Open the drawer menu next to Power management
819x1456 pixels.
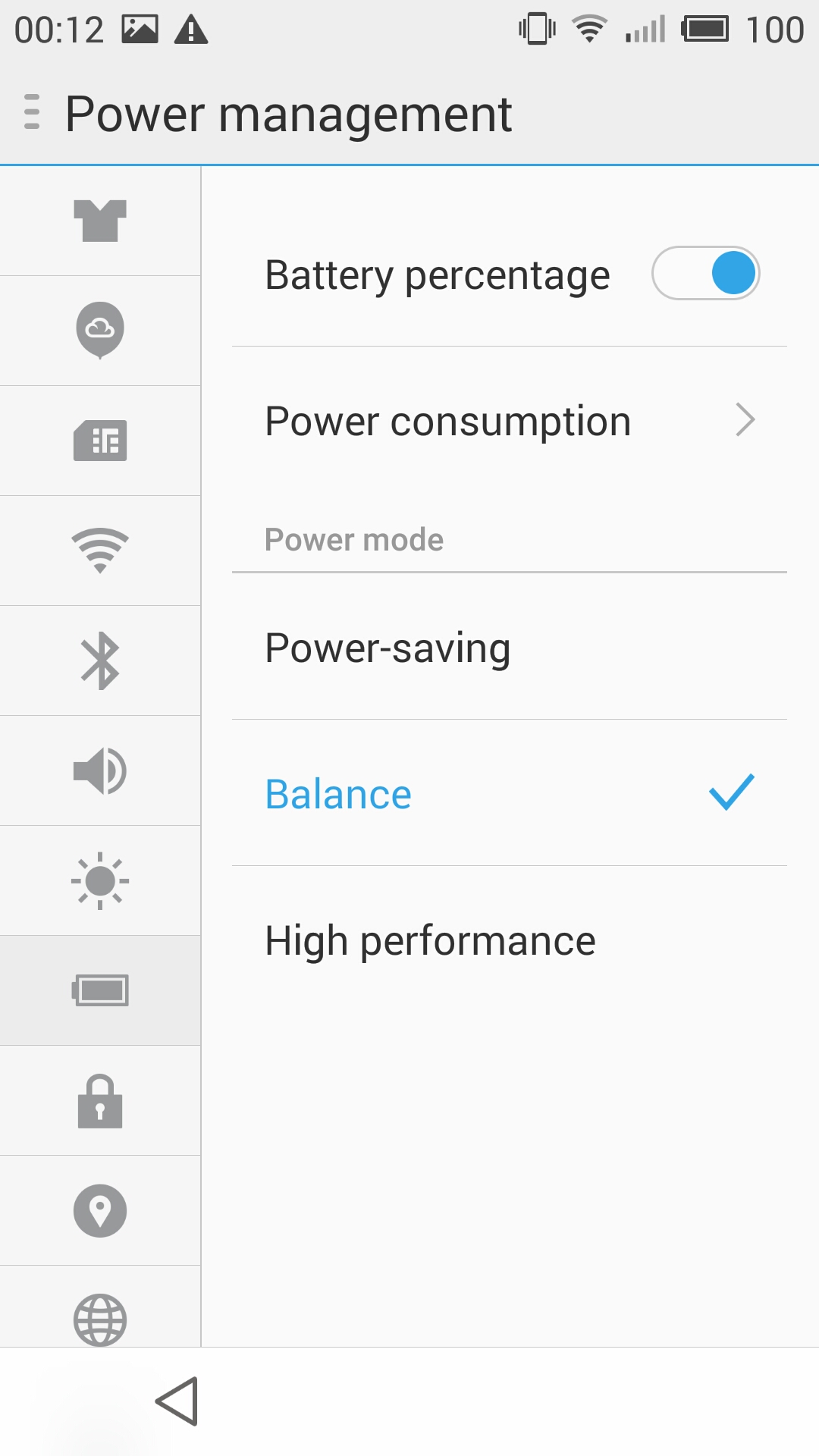(32, 112)
